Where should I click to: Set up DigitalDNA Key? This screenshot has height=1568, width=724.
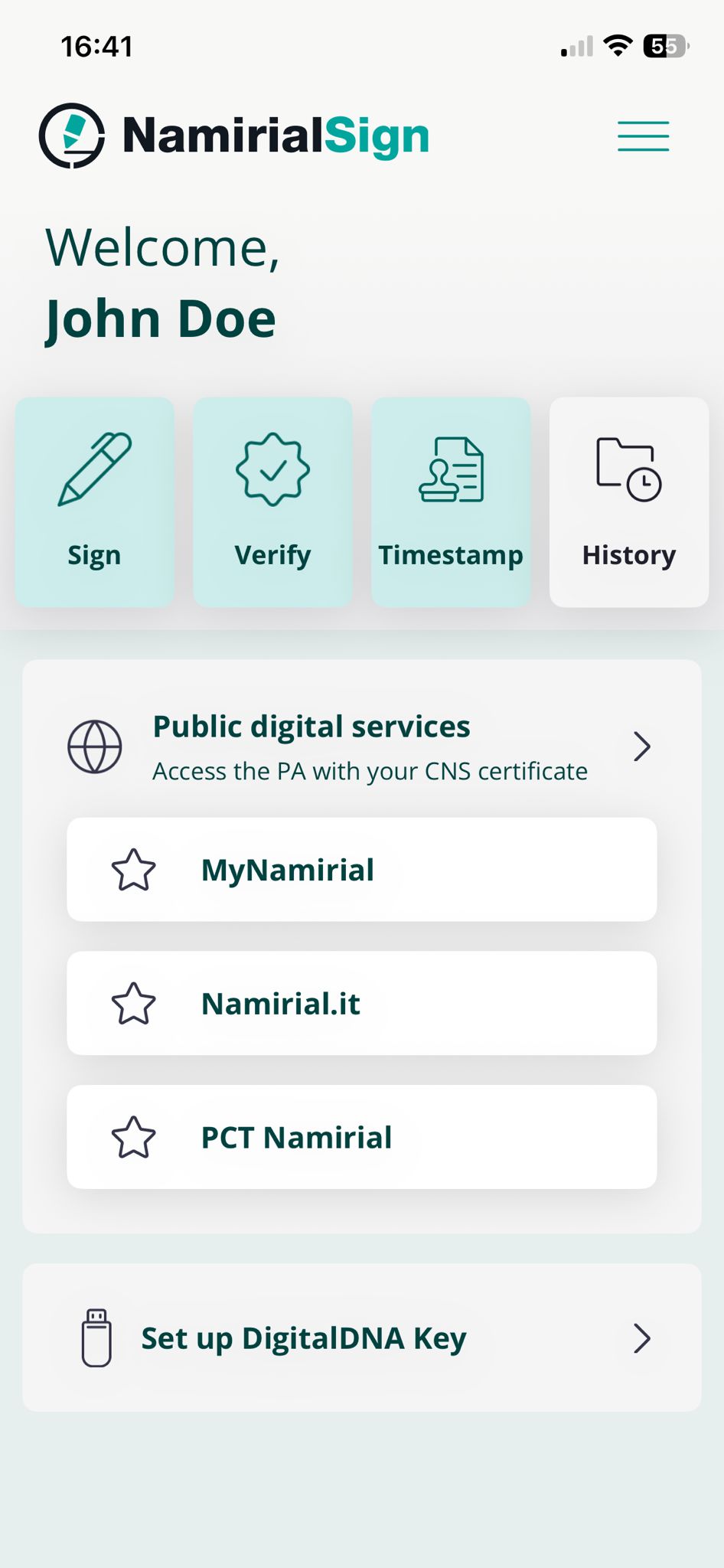click(x=361, y=1338)
